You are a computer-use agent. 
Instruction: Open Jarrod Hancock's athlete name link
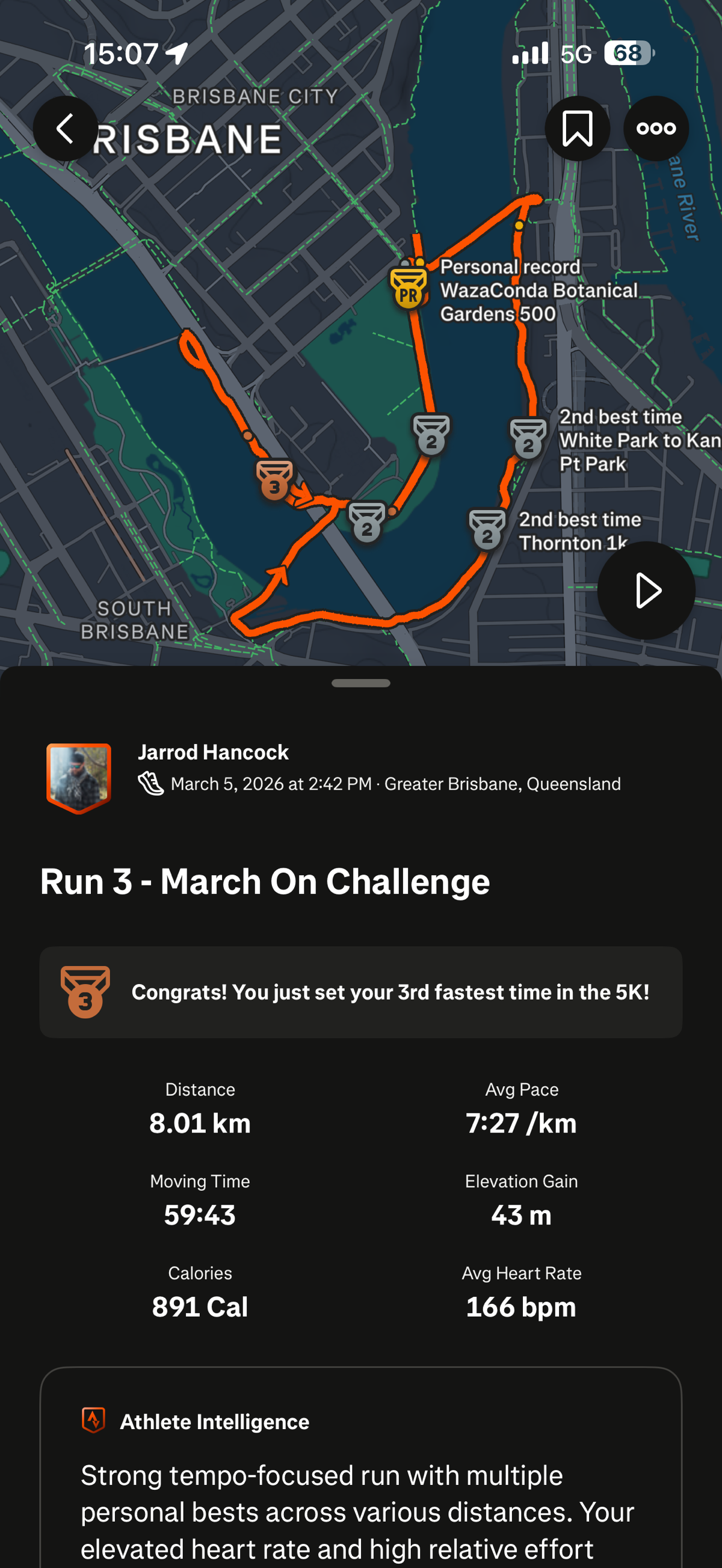[x=213, y=752]
